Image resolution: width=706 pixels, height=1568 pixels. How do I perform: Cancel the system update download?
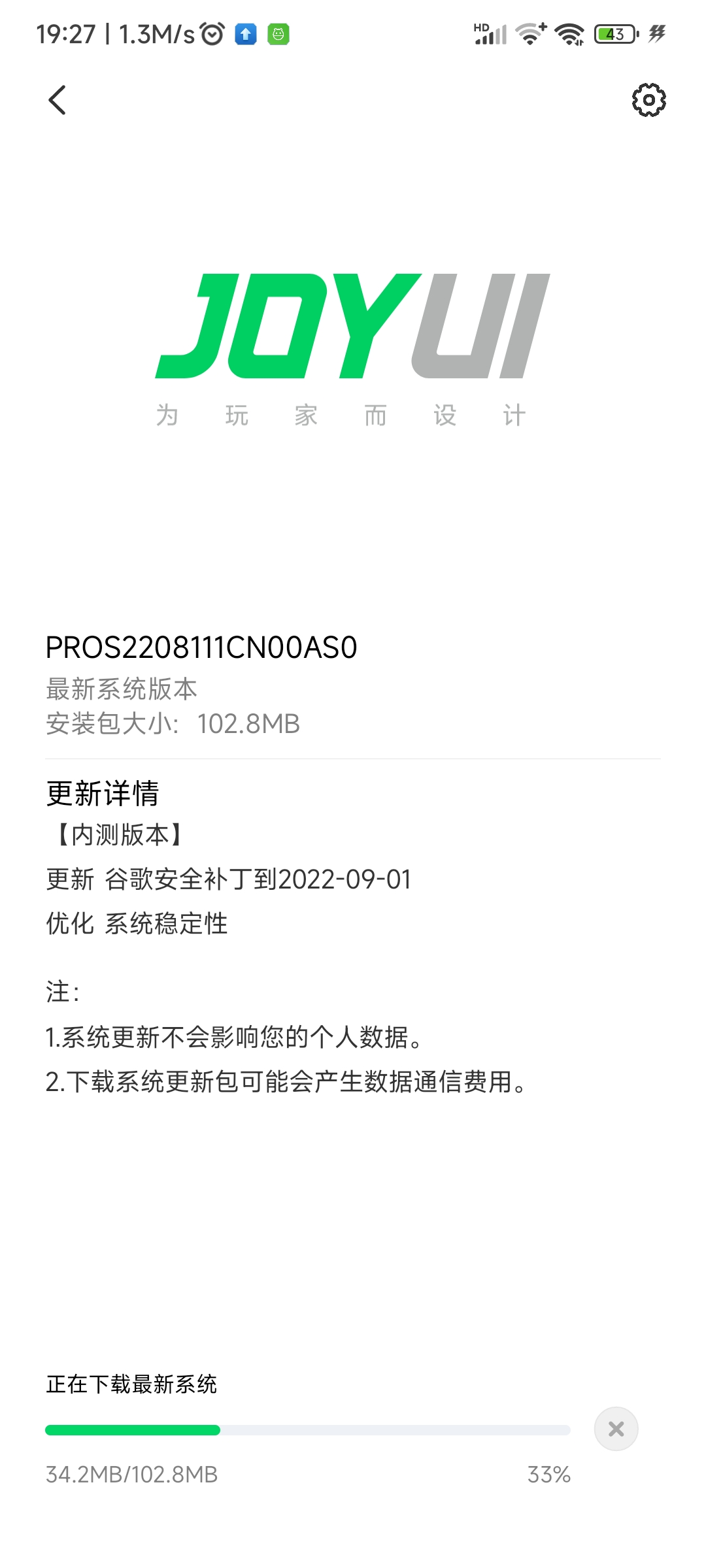[616, 1429]
